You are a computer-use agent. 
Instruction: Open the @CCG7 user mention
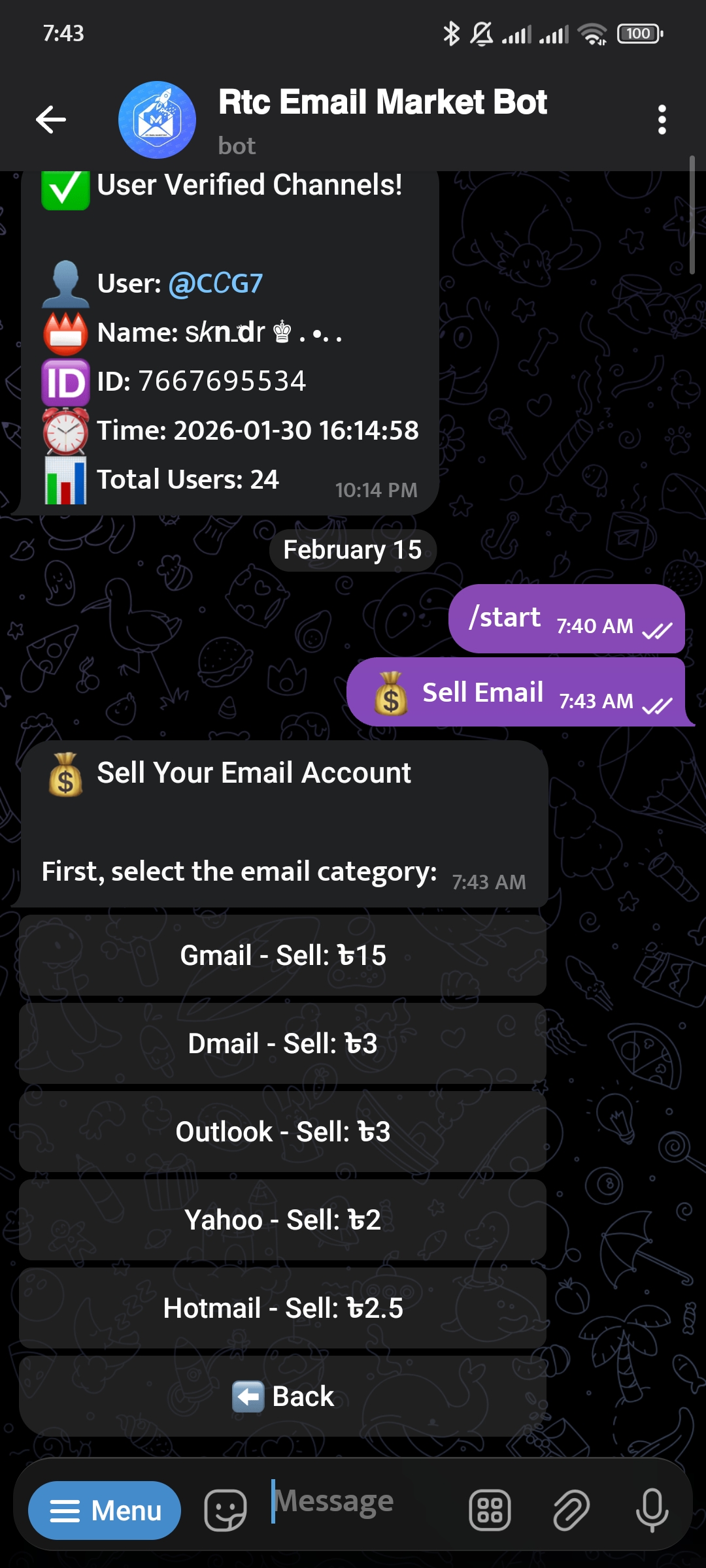216,284
